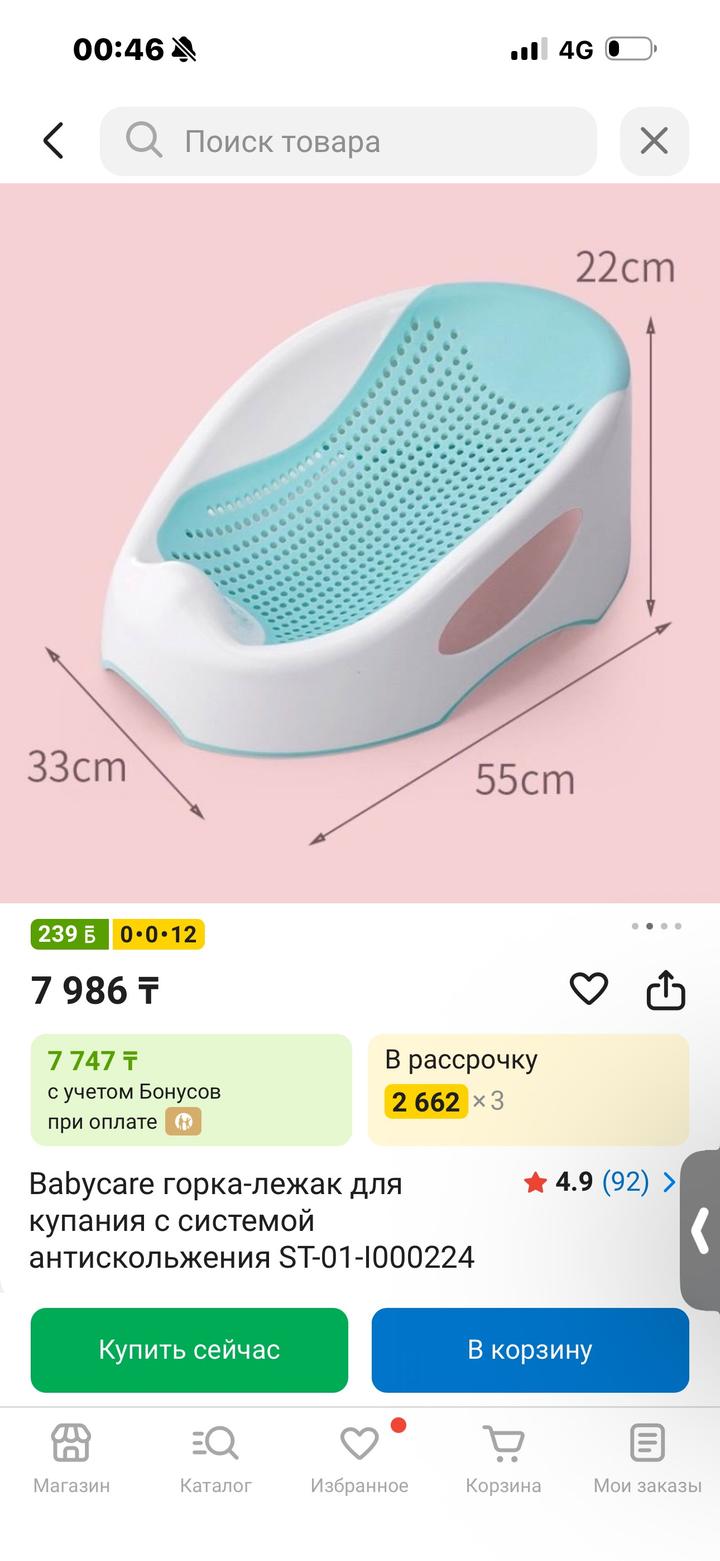Image resolution: width=720 pixels, height=1561 pixels.
Task: Add to cart with В корзину
Action: (x=530, y=1349)
